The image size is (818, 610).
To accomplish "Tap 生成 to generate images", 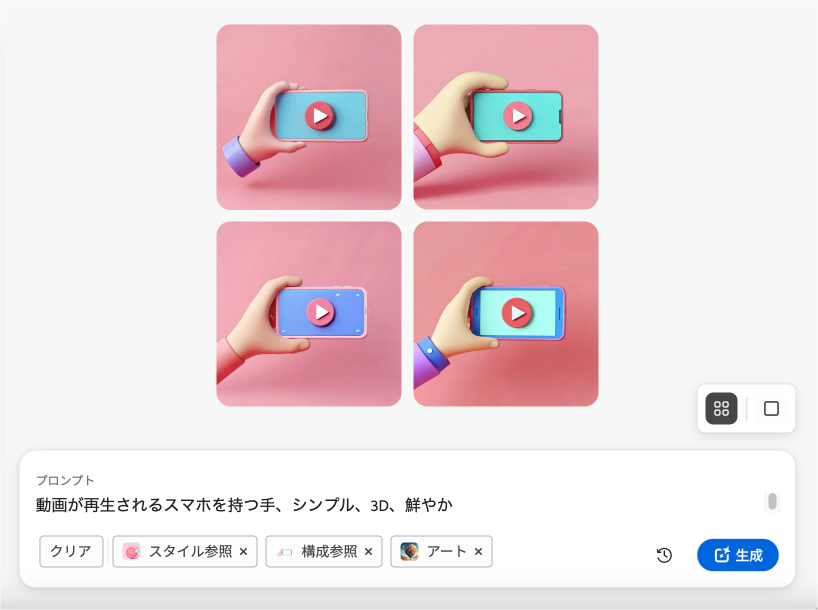I will [737, 555].
